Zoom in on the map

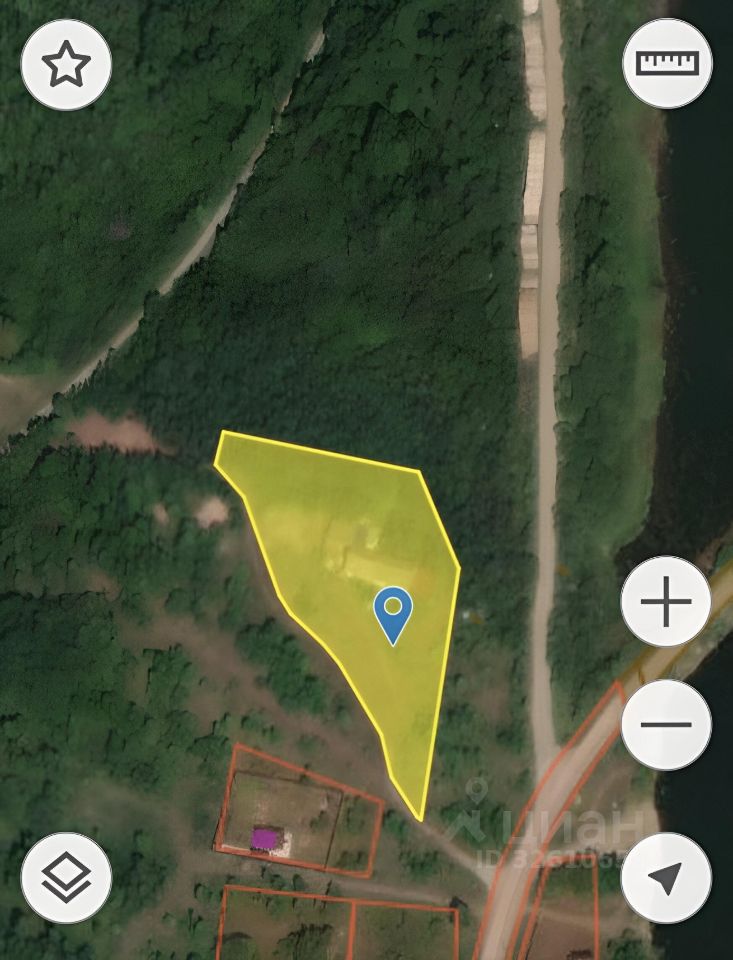(666, 602)
